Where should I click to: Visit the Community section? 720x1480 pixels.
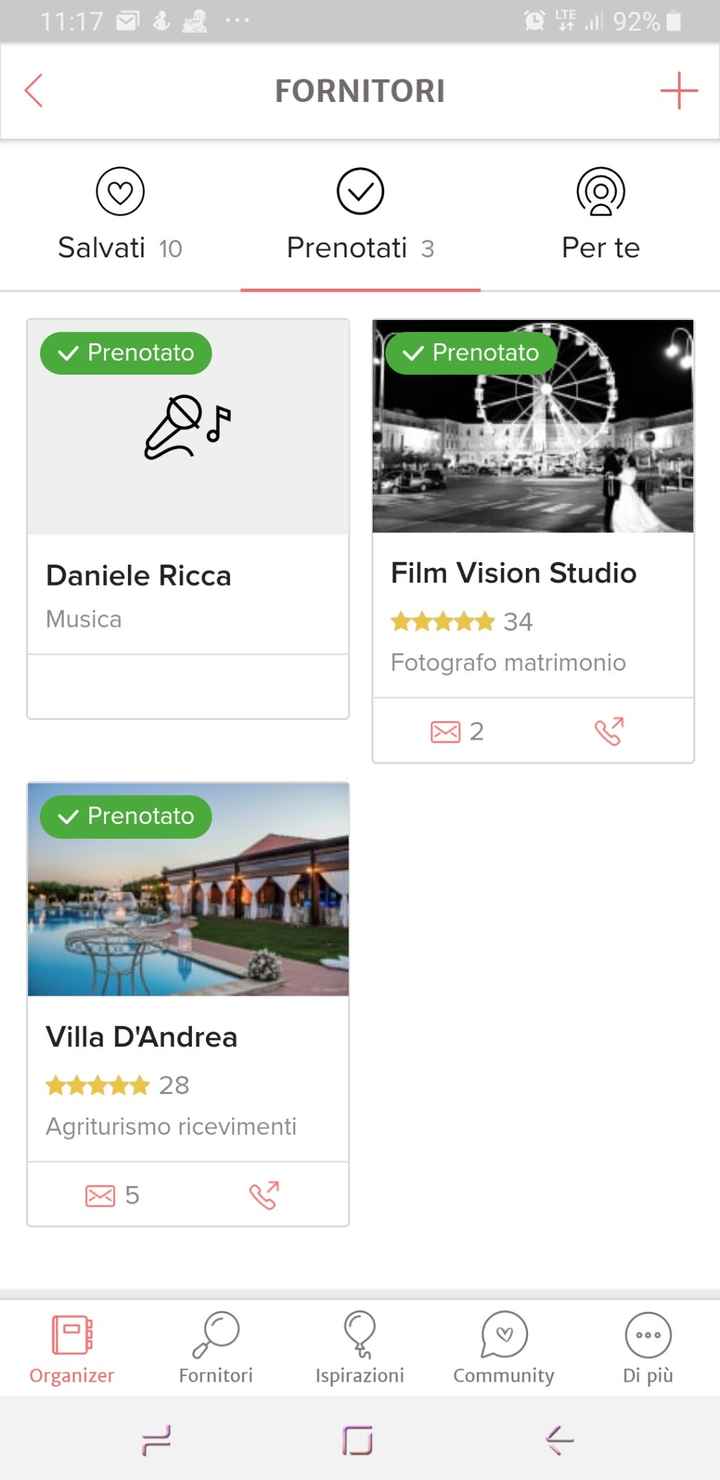(x=504, y=1348)
